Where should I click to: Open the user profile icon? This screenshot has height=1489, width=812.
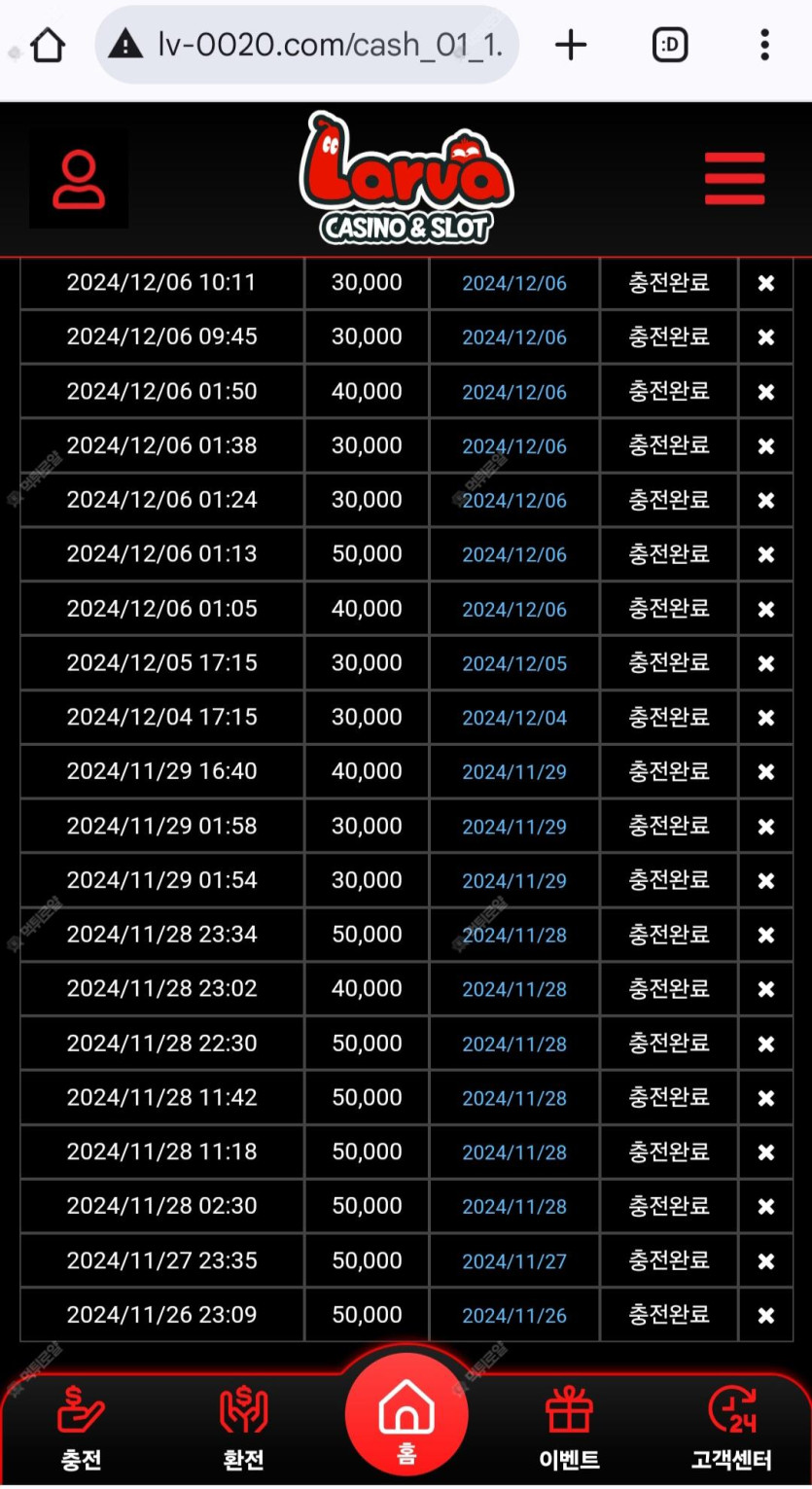pos(79,180)
